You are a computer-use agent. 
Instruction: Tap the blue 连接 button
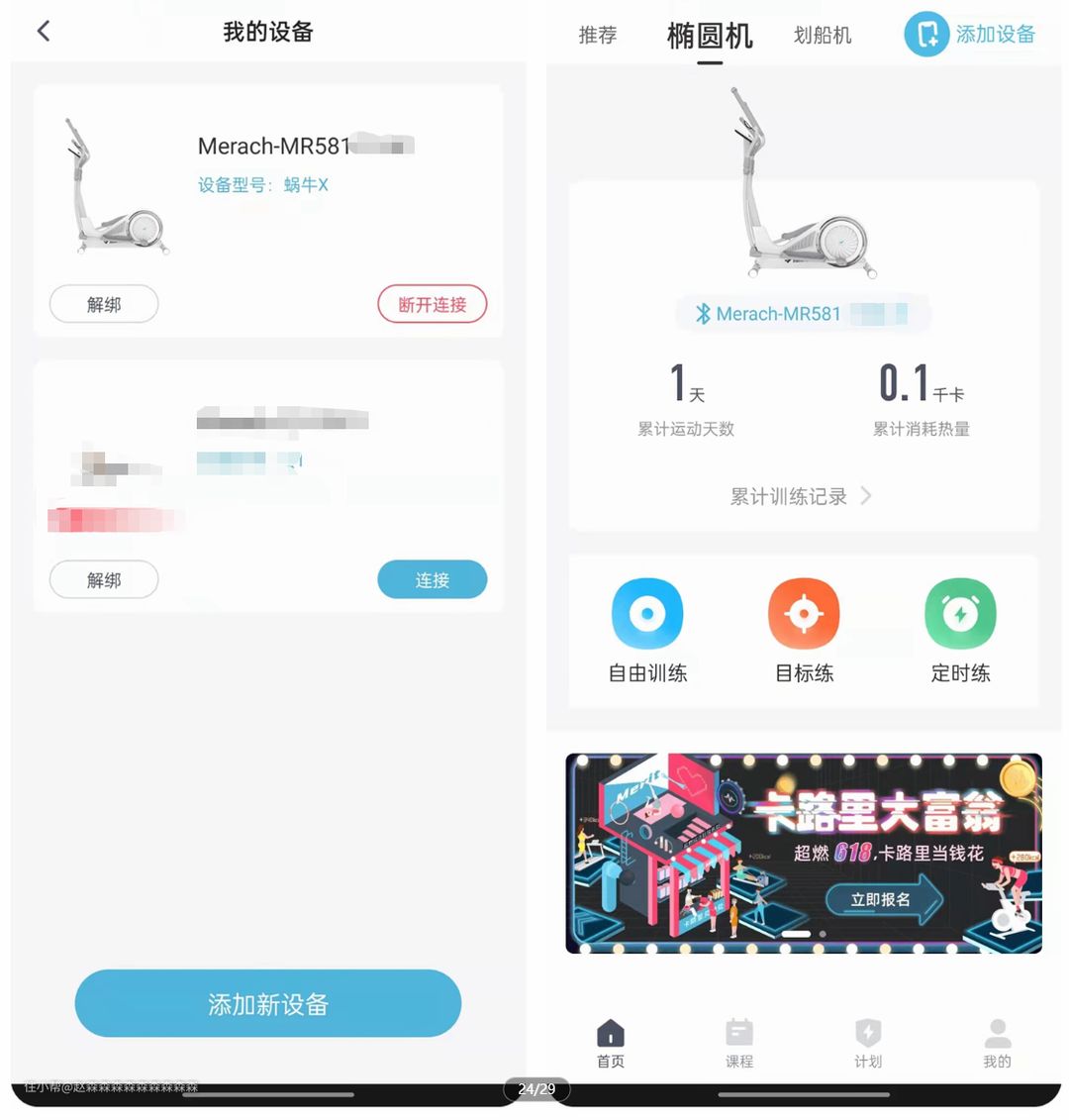[432, 579]
